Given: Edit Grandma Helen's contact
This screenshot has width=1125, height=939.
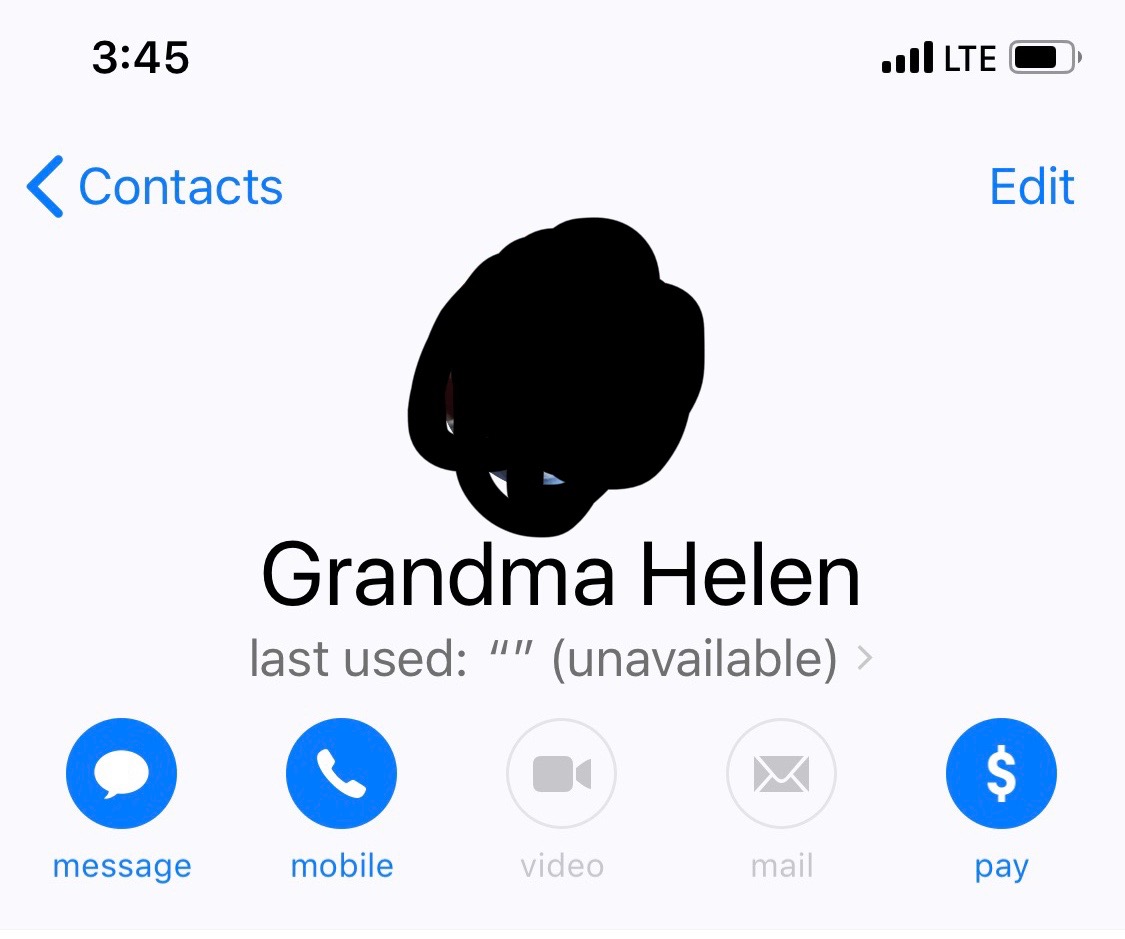Looking at the screenshot, I should pos(1031,187).
